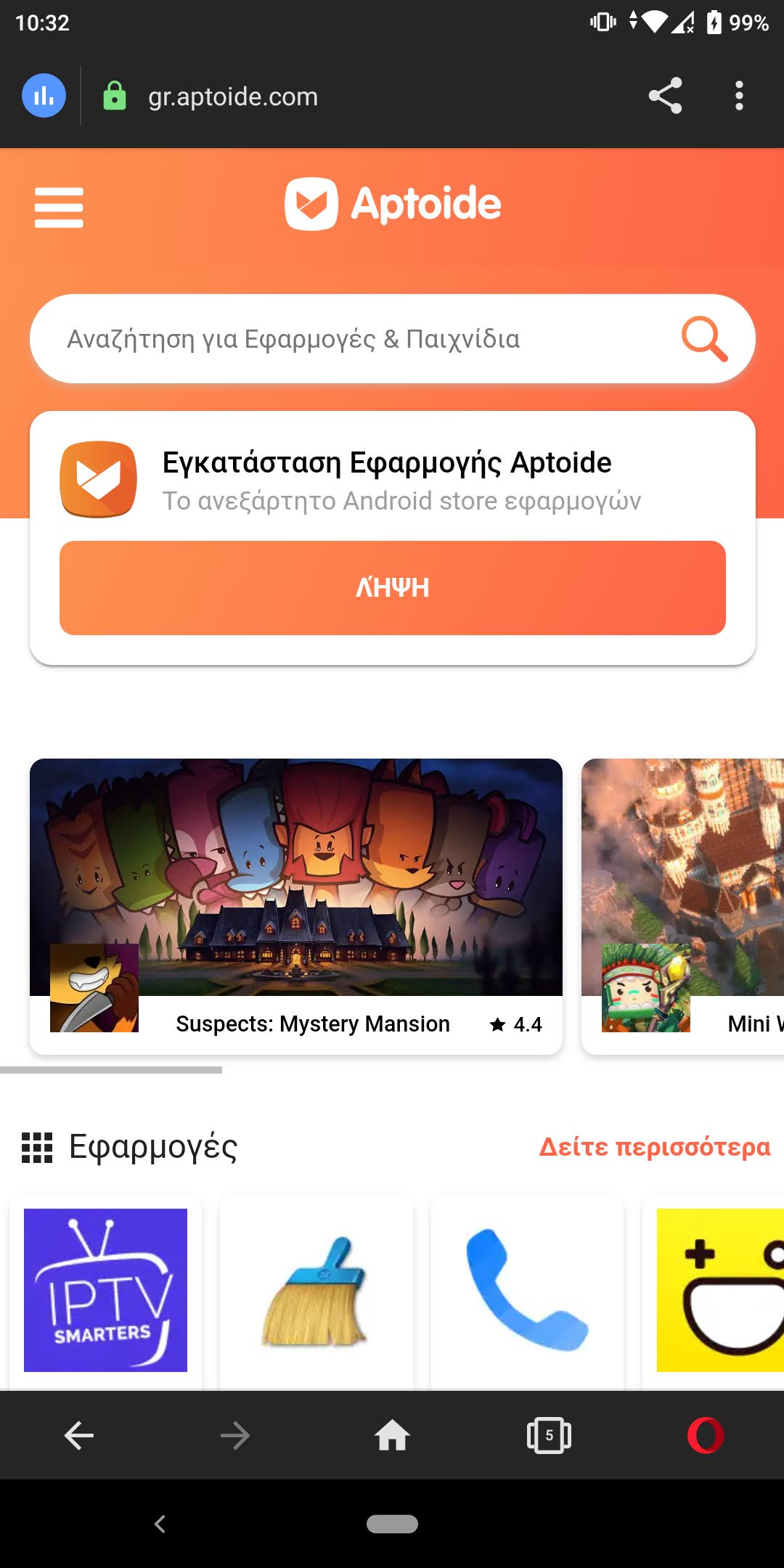The width and height of the screenshot is (784, 1568).
Task: Open the IPTV Smarters app tile
Action: [105, 1290]
